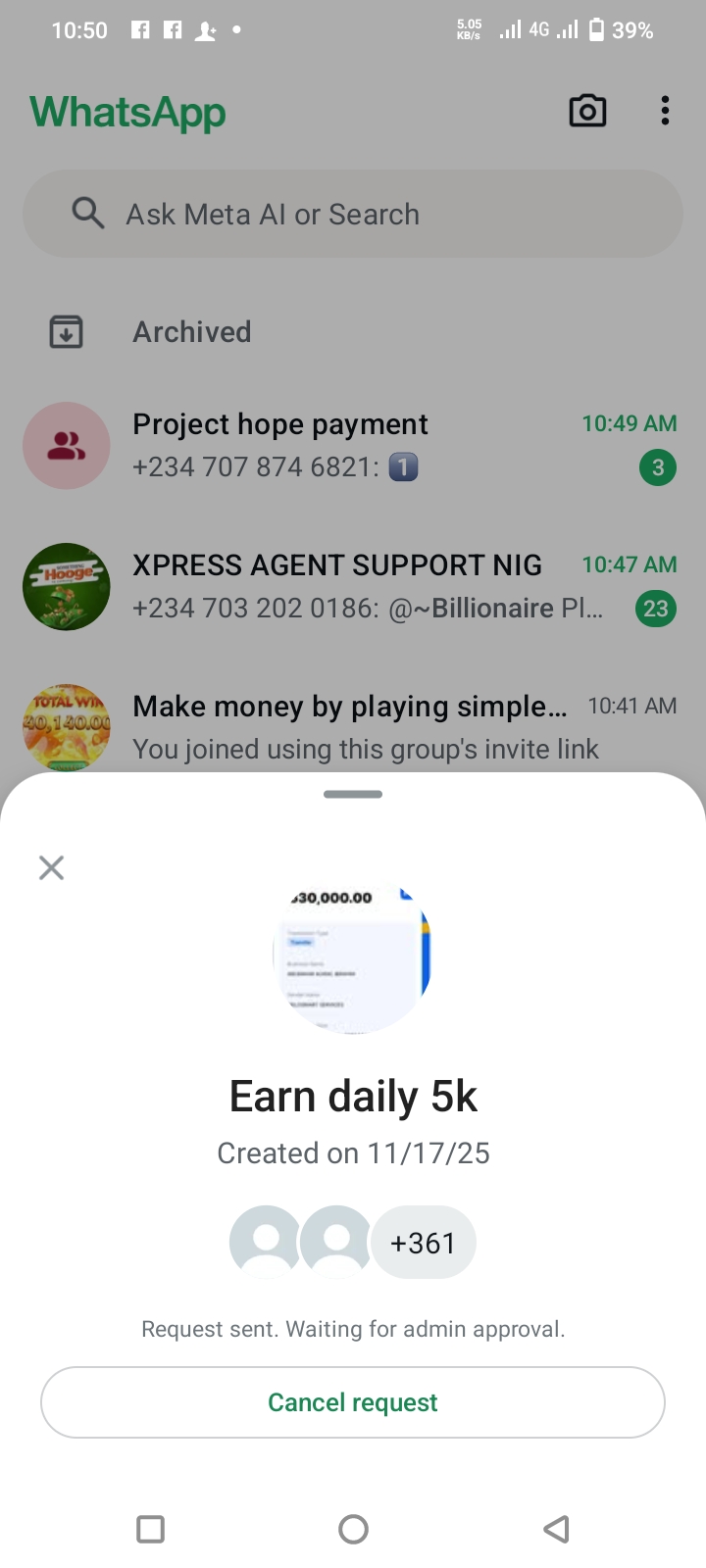Open the camera icon

tap(587, 111)
